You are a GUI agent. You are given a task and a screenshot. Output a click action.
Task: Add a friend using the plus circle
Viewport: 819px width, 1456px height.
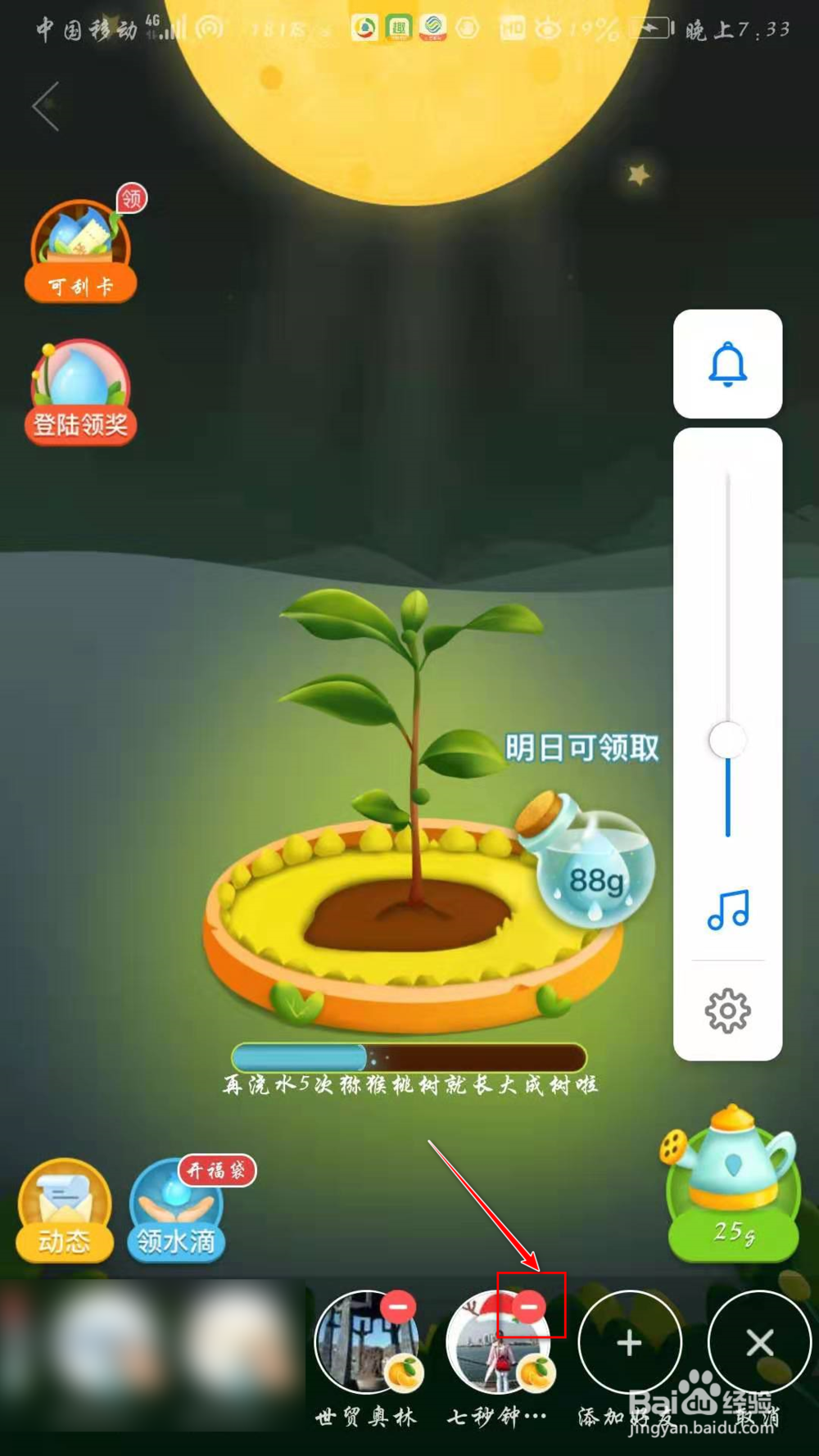point(629,1342)
